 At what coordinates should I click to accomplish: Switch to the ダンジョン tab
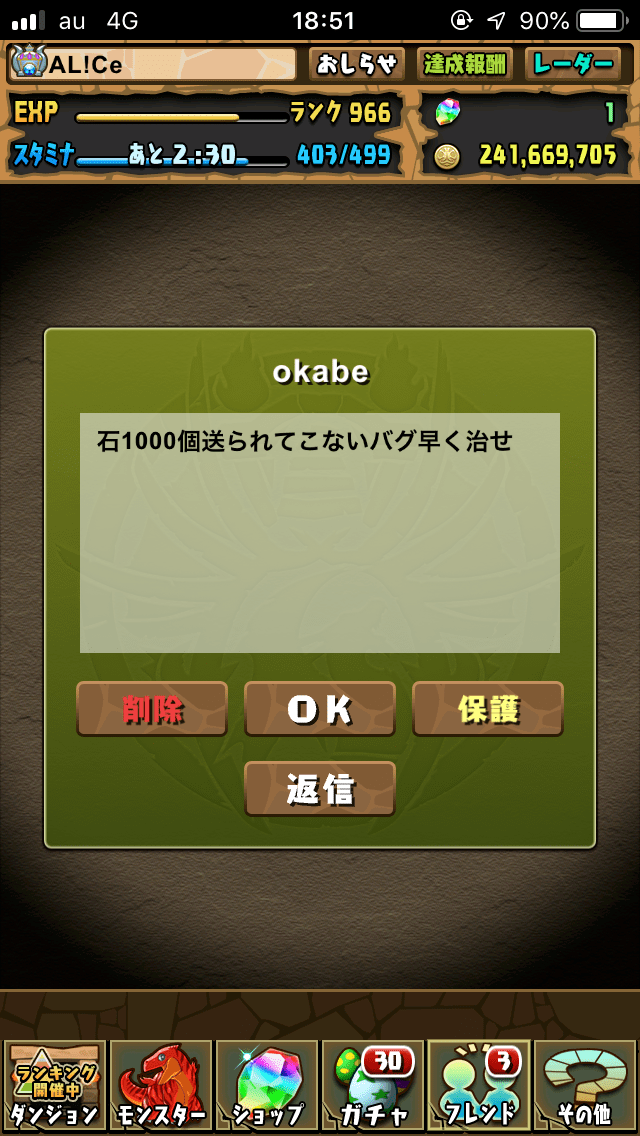click(54, 1086)
